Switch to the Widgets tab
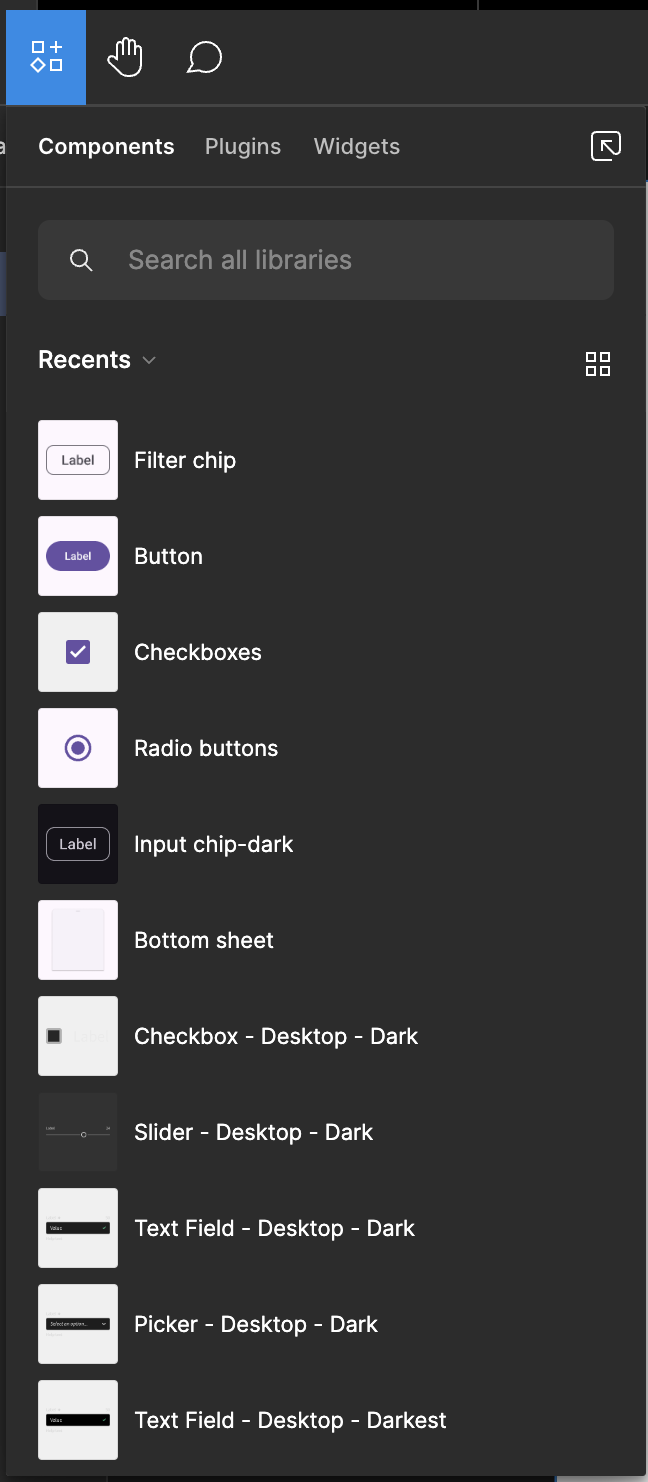Viewport: 648px width, 1482px height. pos(357,146)
